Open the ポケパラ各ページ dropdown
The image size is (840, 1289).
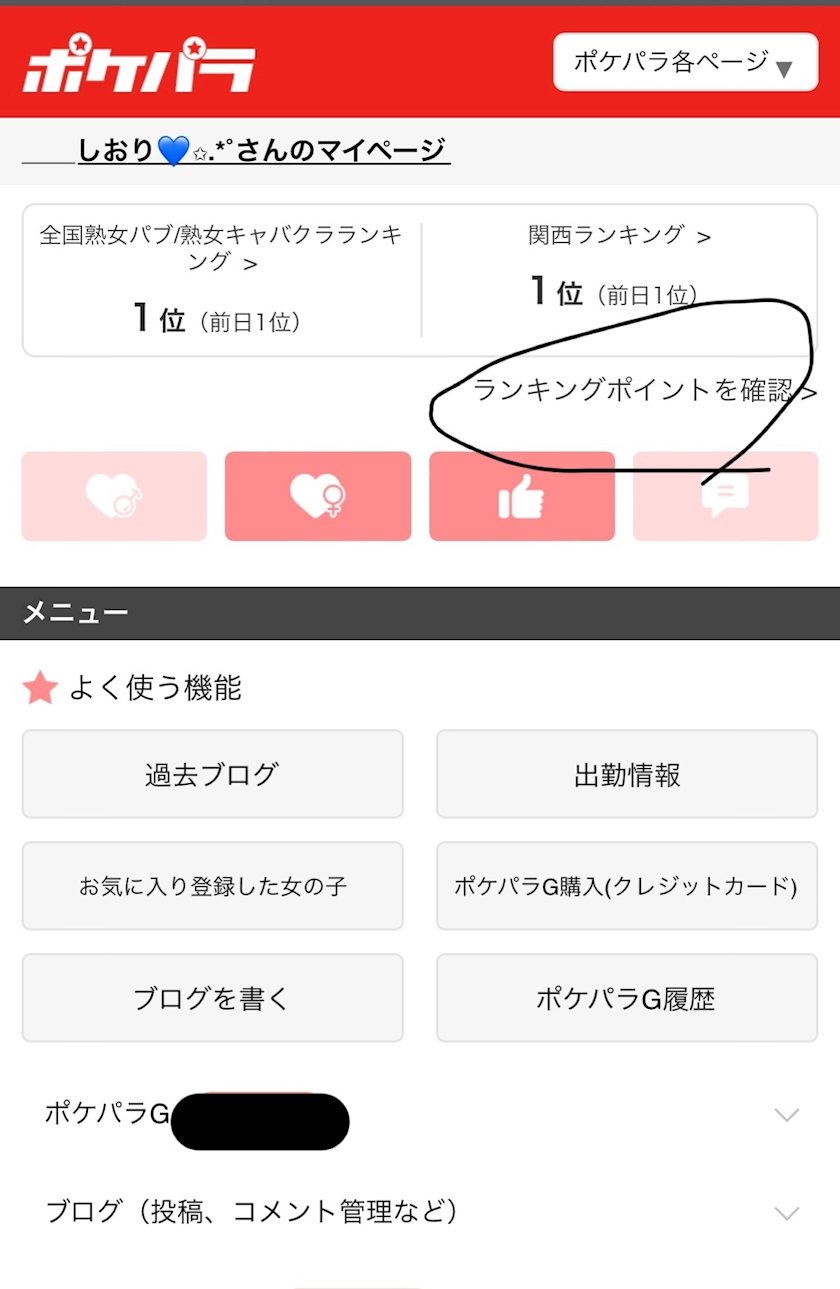[x=686, y=62]
